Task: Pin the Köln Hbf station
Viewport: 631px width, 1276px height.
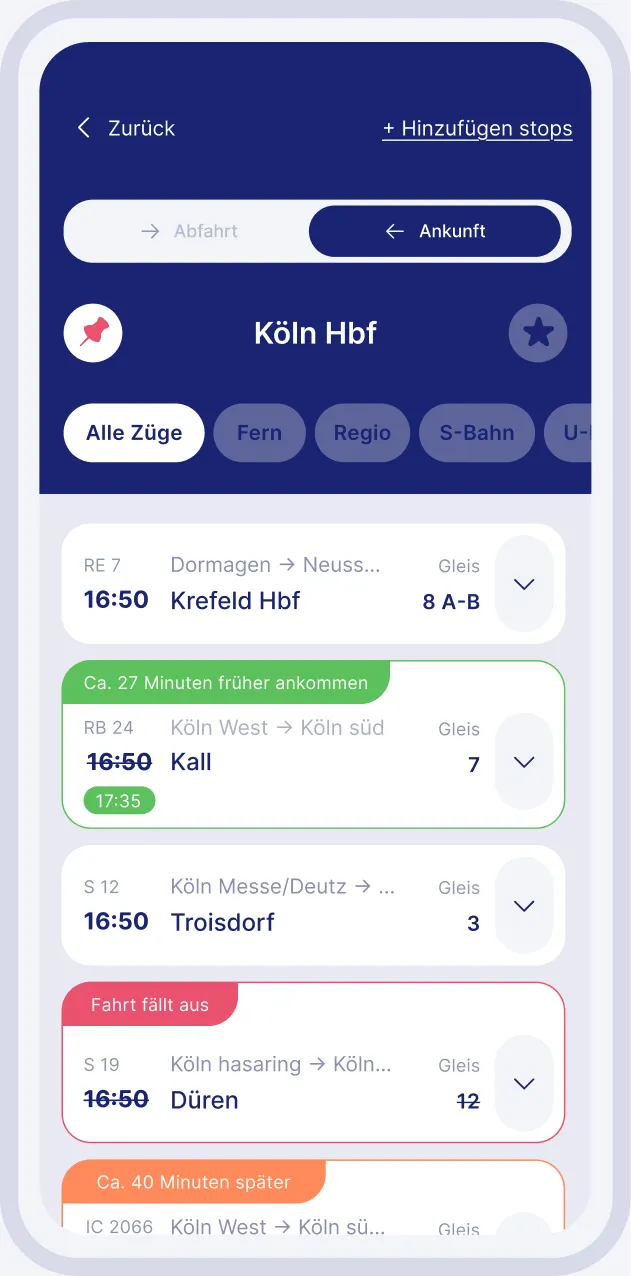Action: [x=93, y=333]
